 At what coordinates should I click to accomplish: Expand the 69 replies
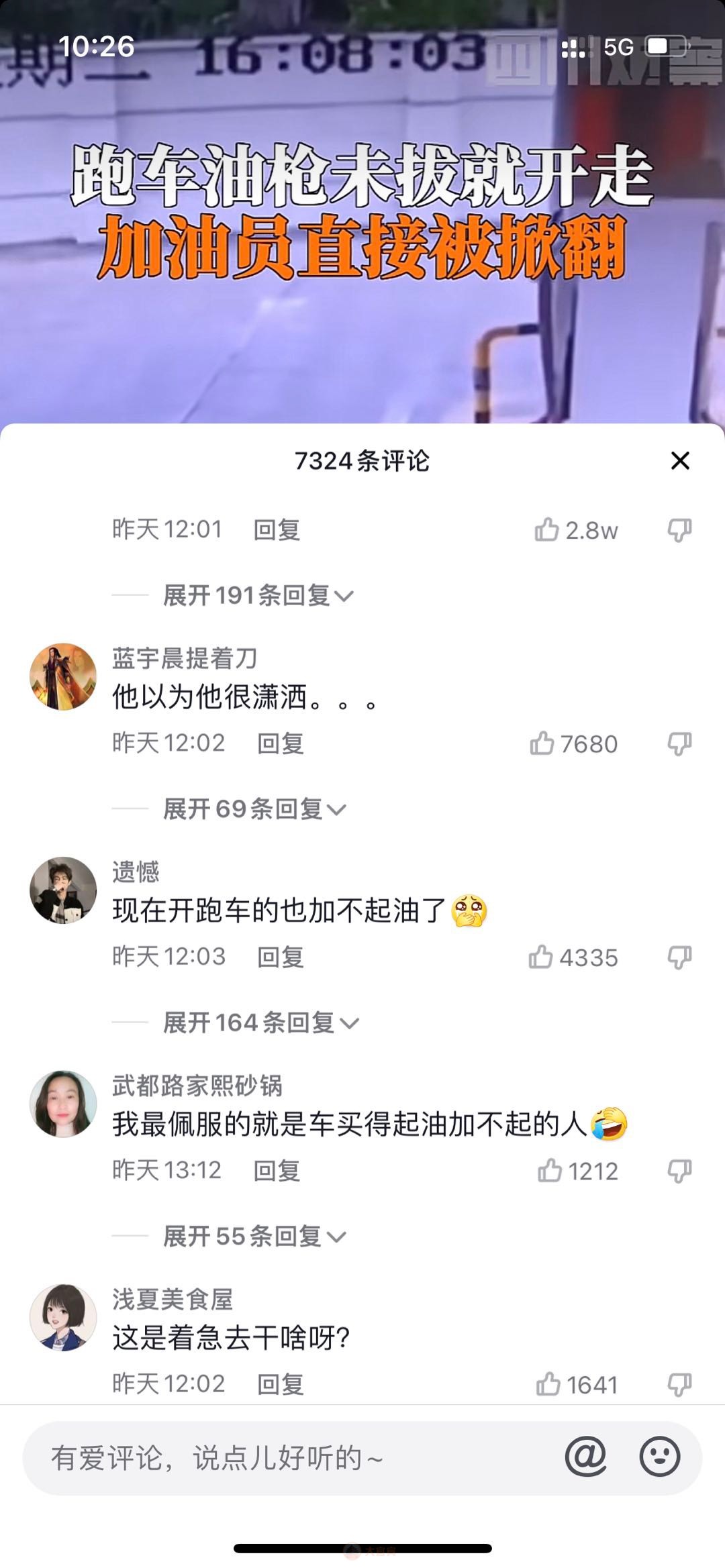(254, 809)
